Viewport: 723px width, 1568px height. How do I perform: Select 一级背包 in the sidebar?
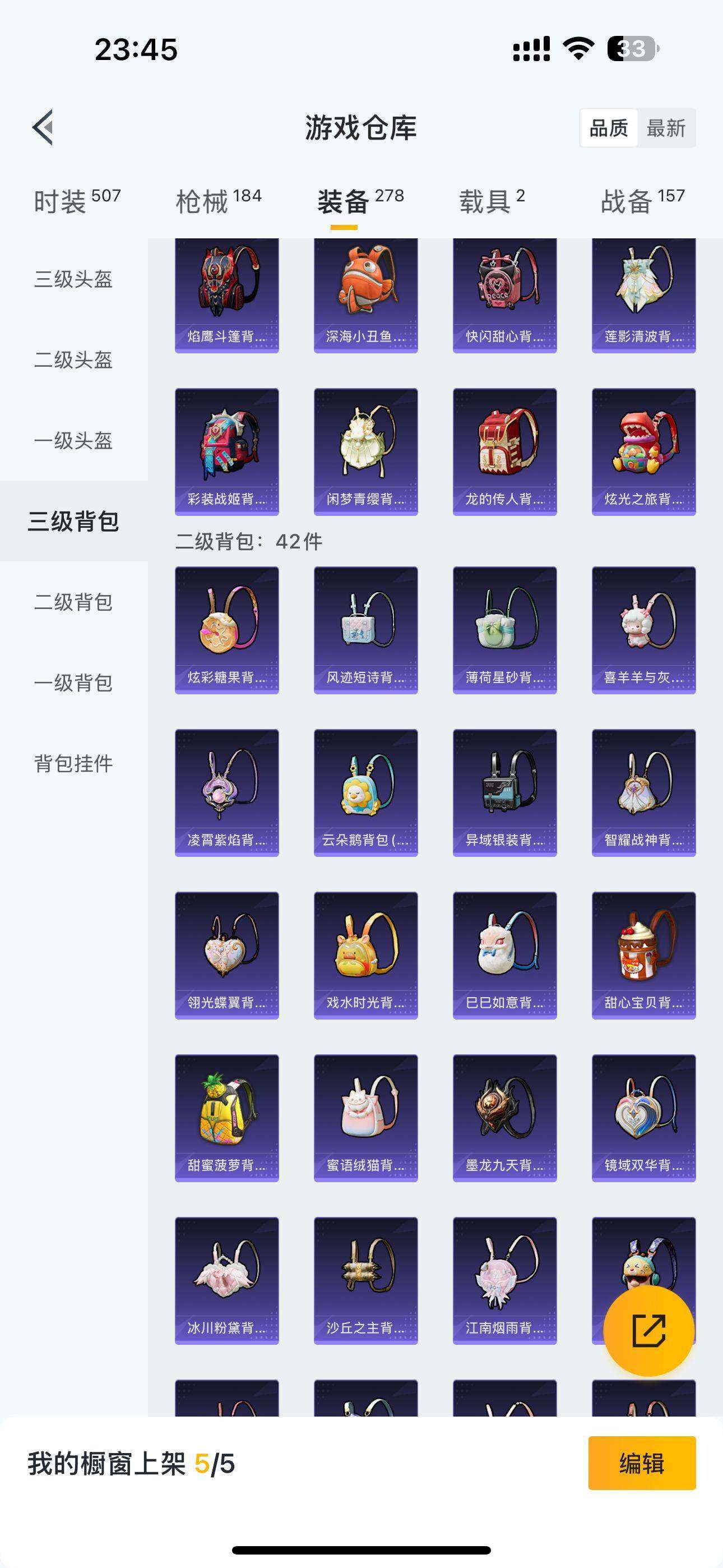tap(73, 683)
